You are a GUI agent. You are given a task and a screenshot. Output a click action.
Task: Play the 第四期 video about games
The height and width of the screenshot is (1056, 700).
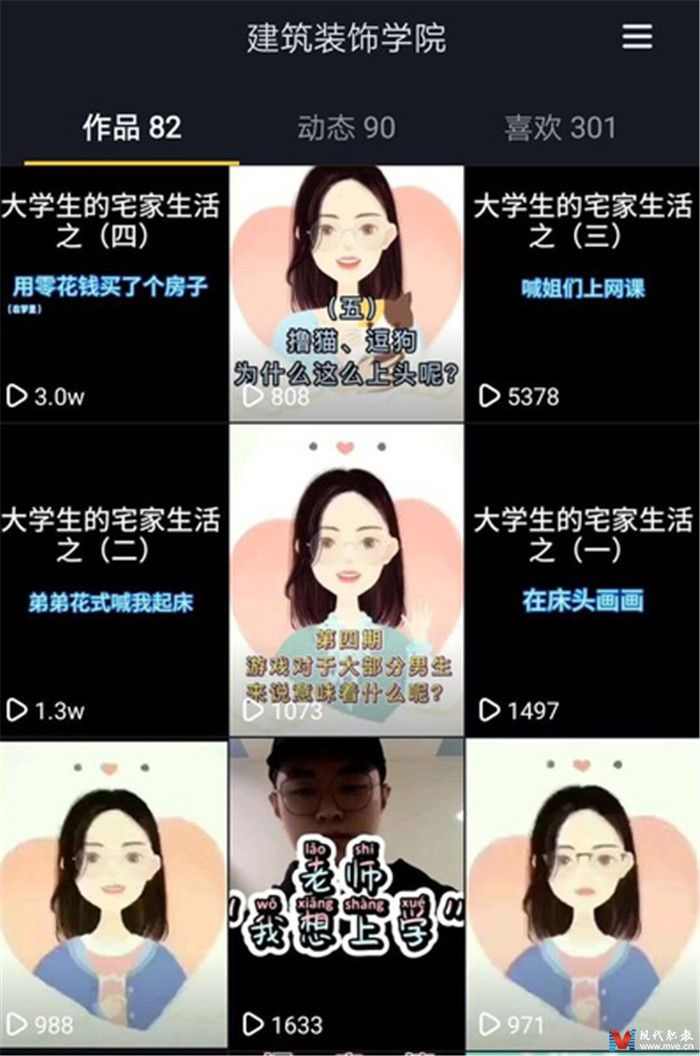347,580
